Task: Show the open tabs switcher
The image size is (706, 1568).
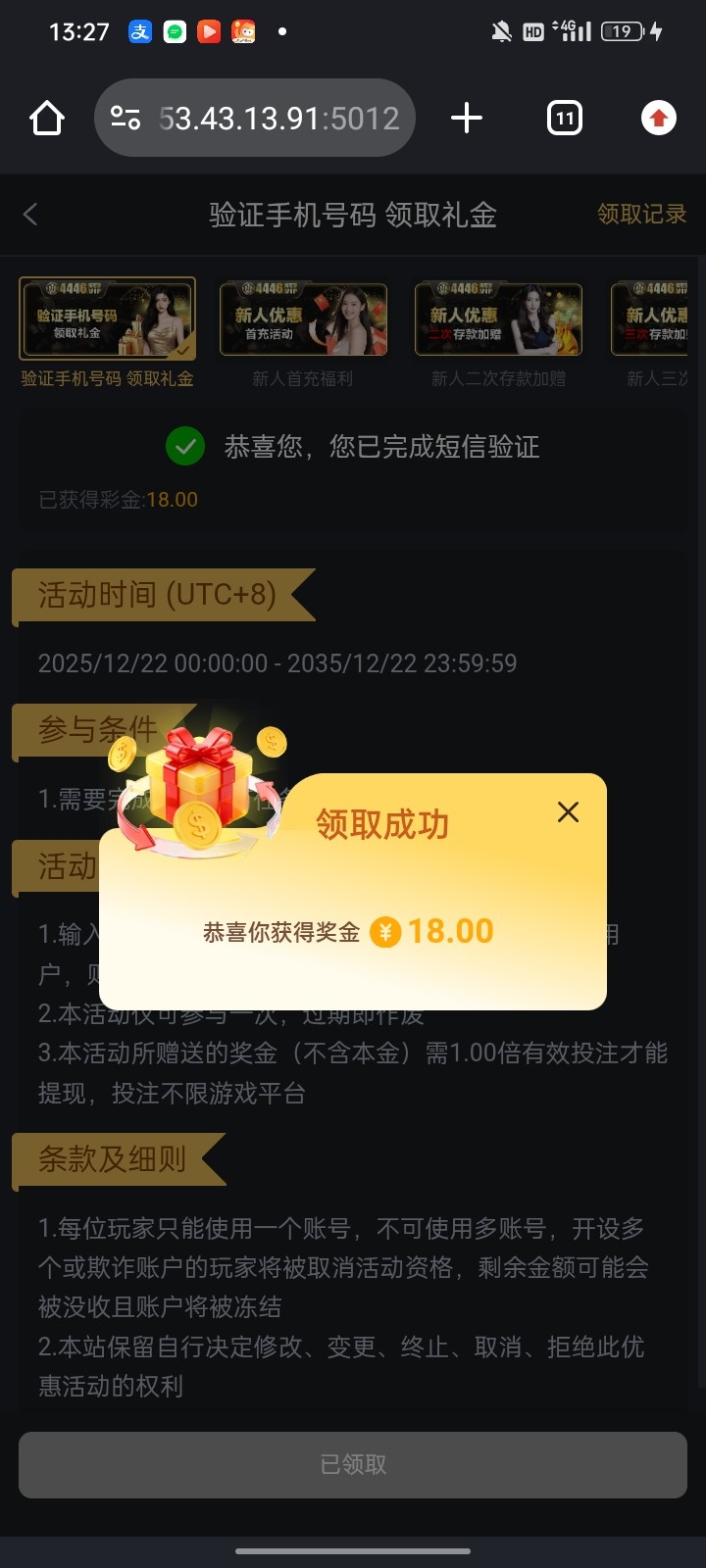Action: tap(564, 119)
